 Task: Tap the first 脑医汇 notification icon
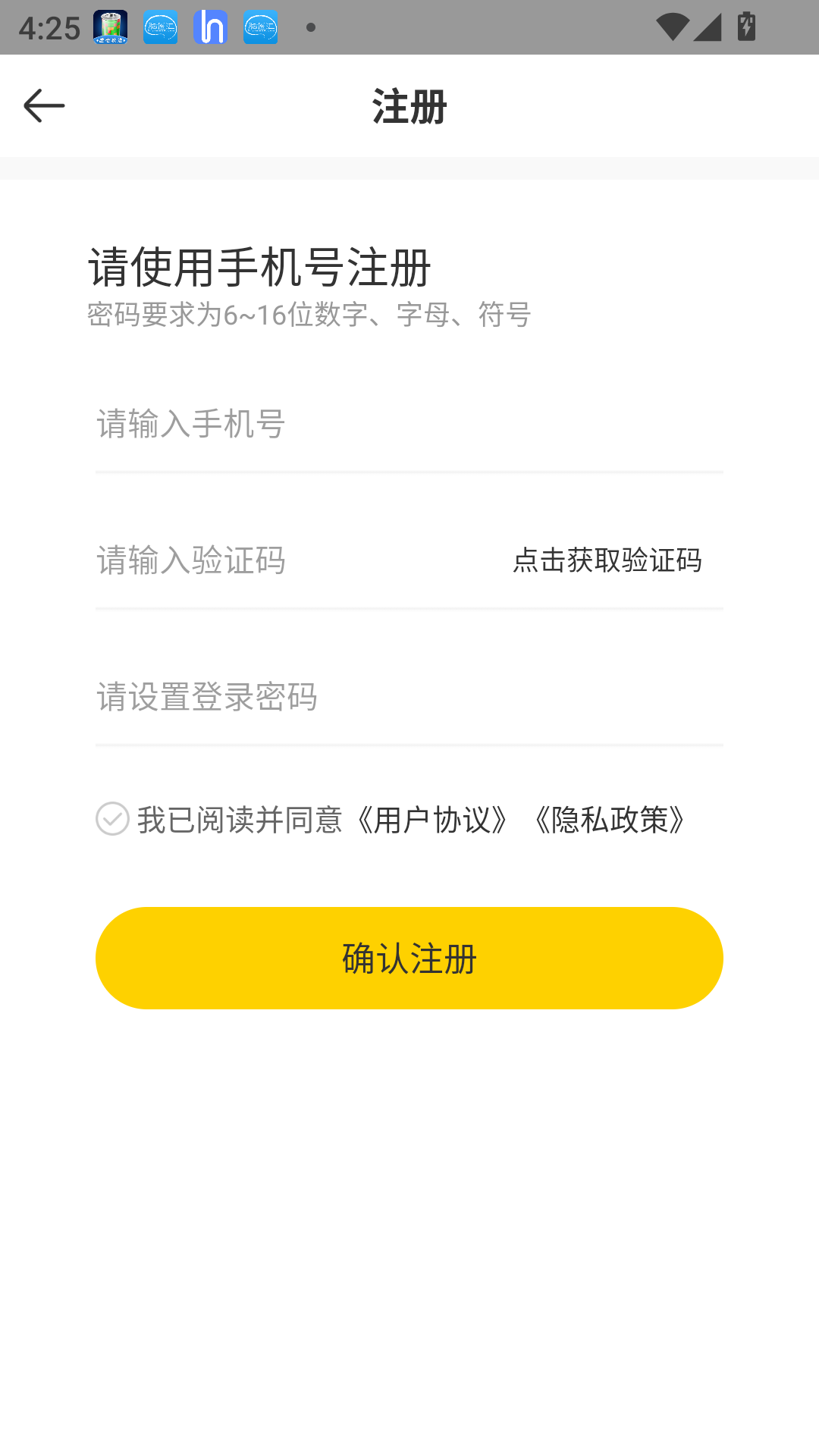pos(158,28)
